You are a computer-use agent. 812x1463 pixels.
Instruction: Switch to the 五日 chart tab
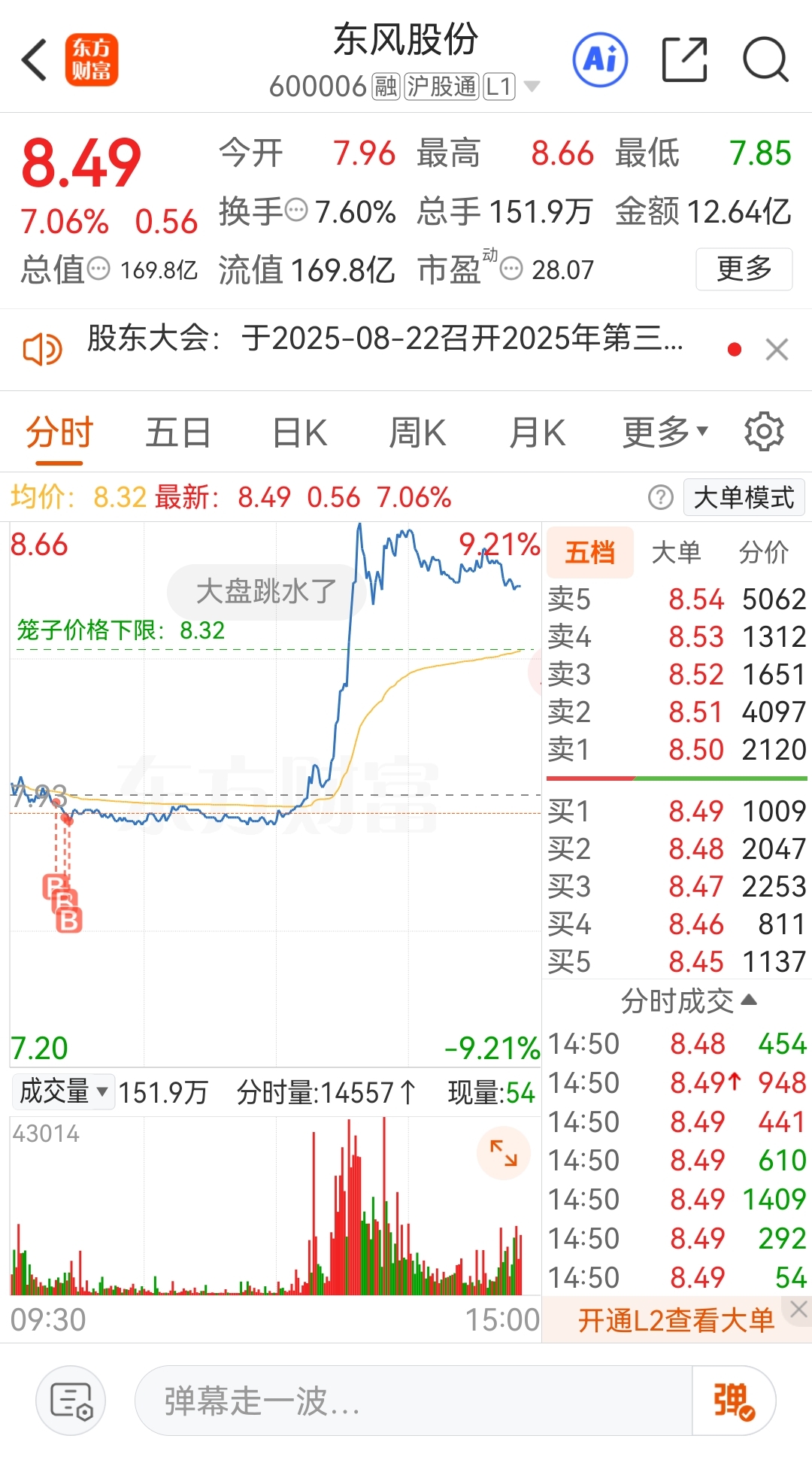[178, 433]
